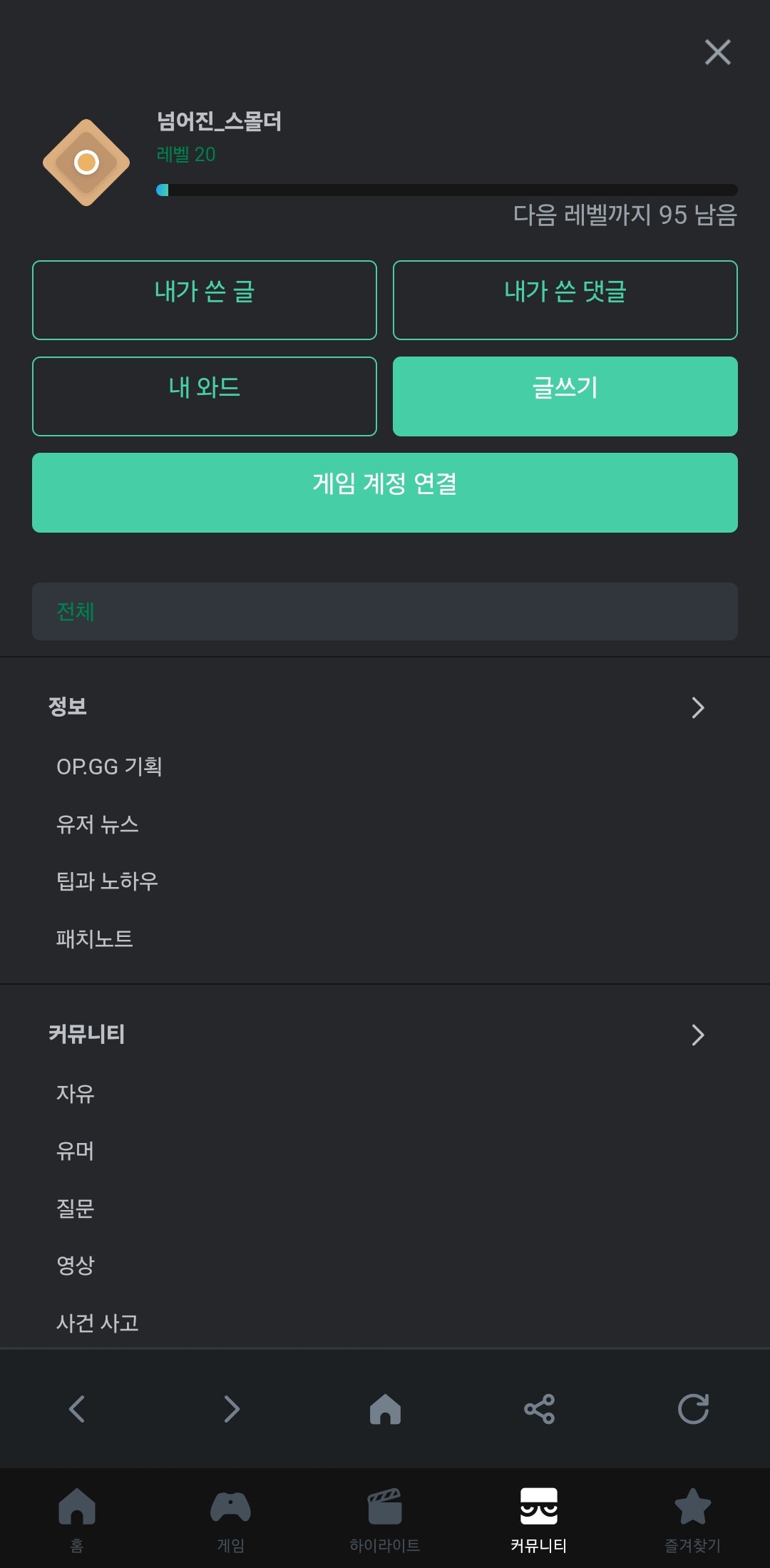Screen dimensions: 770x1568
Task: Switch to the 하이라이트 tab
Action: [x=385, y=1519]
